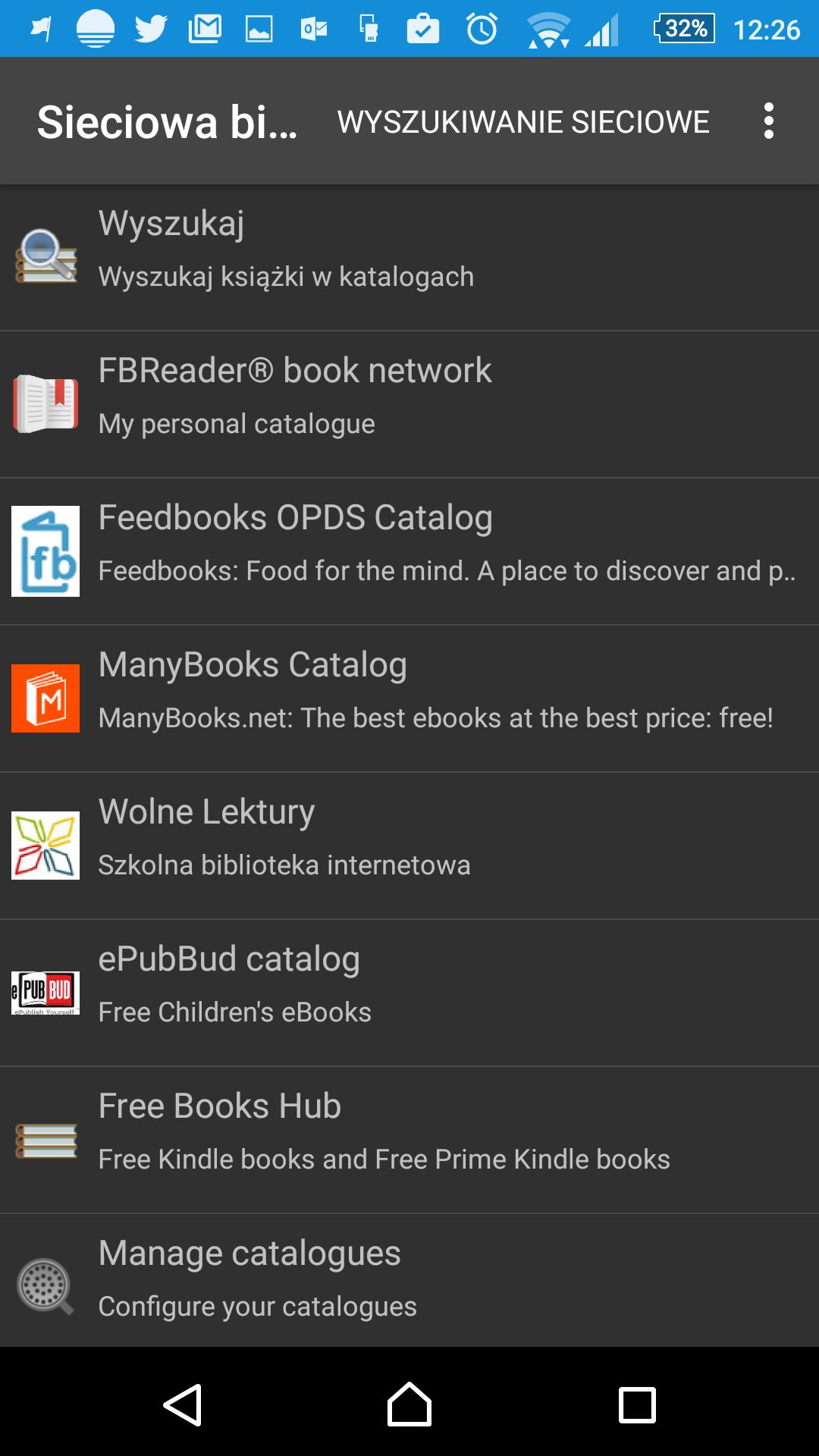Tap the WYSZUKIWANIE SIECIOWE action
Viewport: 819px width, 1456px height.
[x=523, y=121]
